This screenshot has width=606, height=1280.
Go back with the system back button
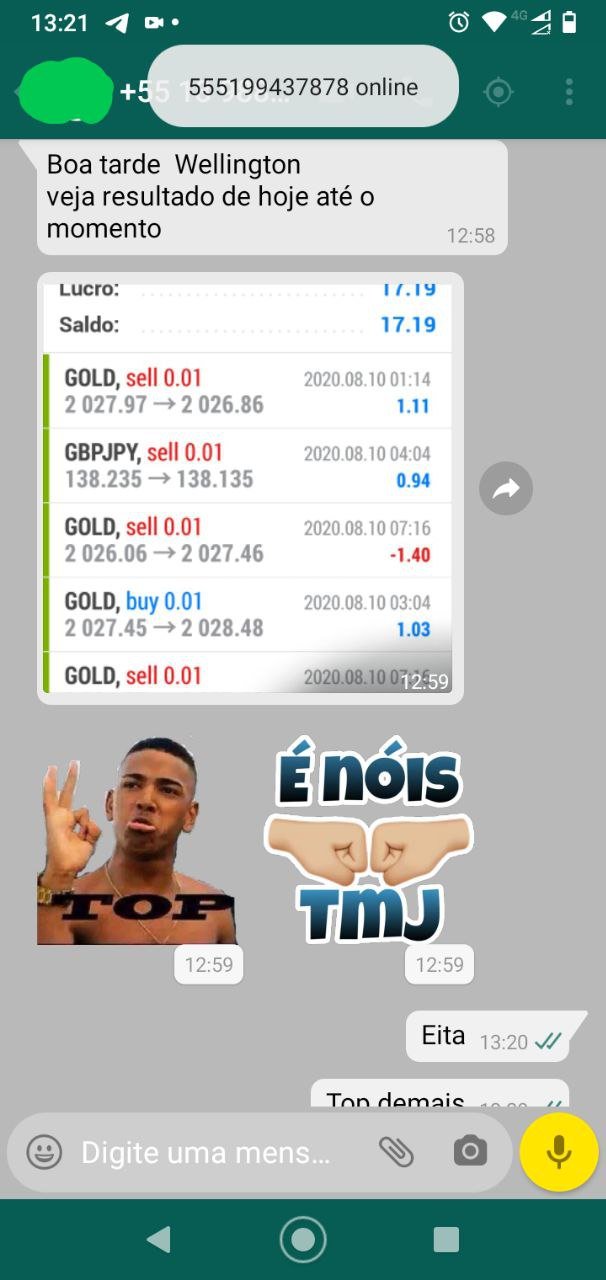tap(158, 1240)
